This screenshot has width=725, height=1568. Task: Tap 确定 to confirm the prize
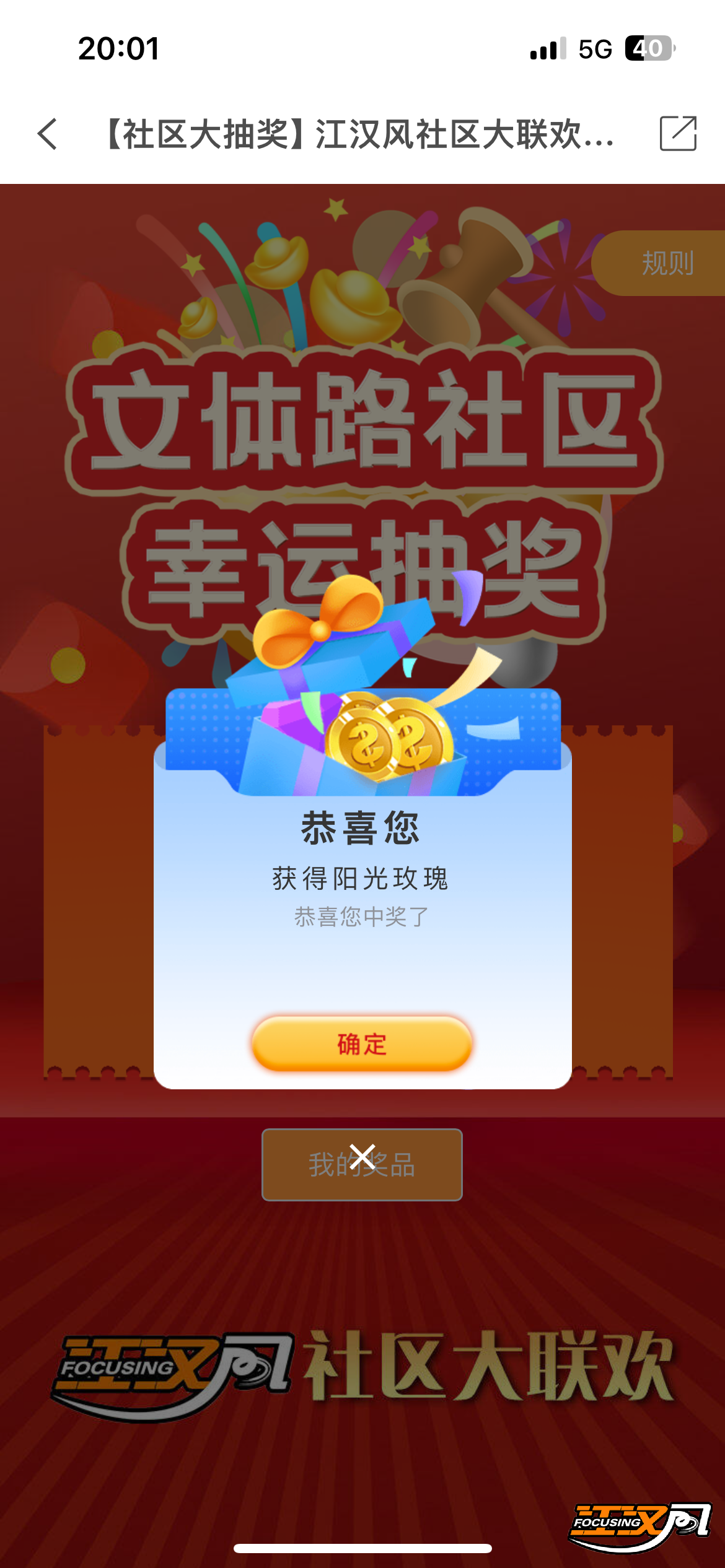click(x=362, y=1044)
